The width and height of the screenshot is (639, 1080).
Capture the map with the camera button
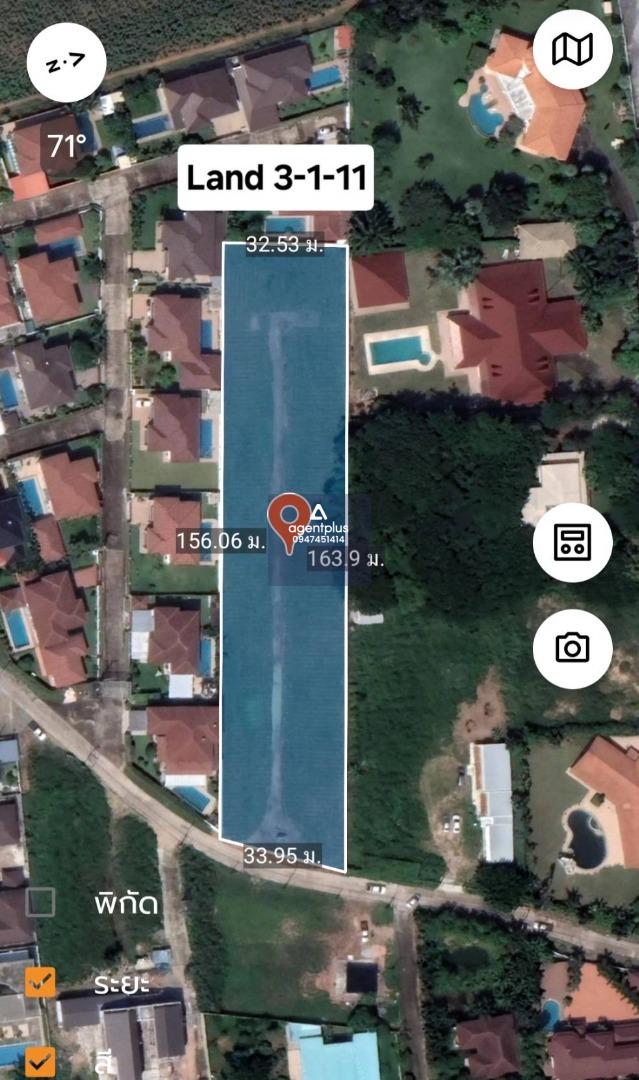tap(572, 648)
